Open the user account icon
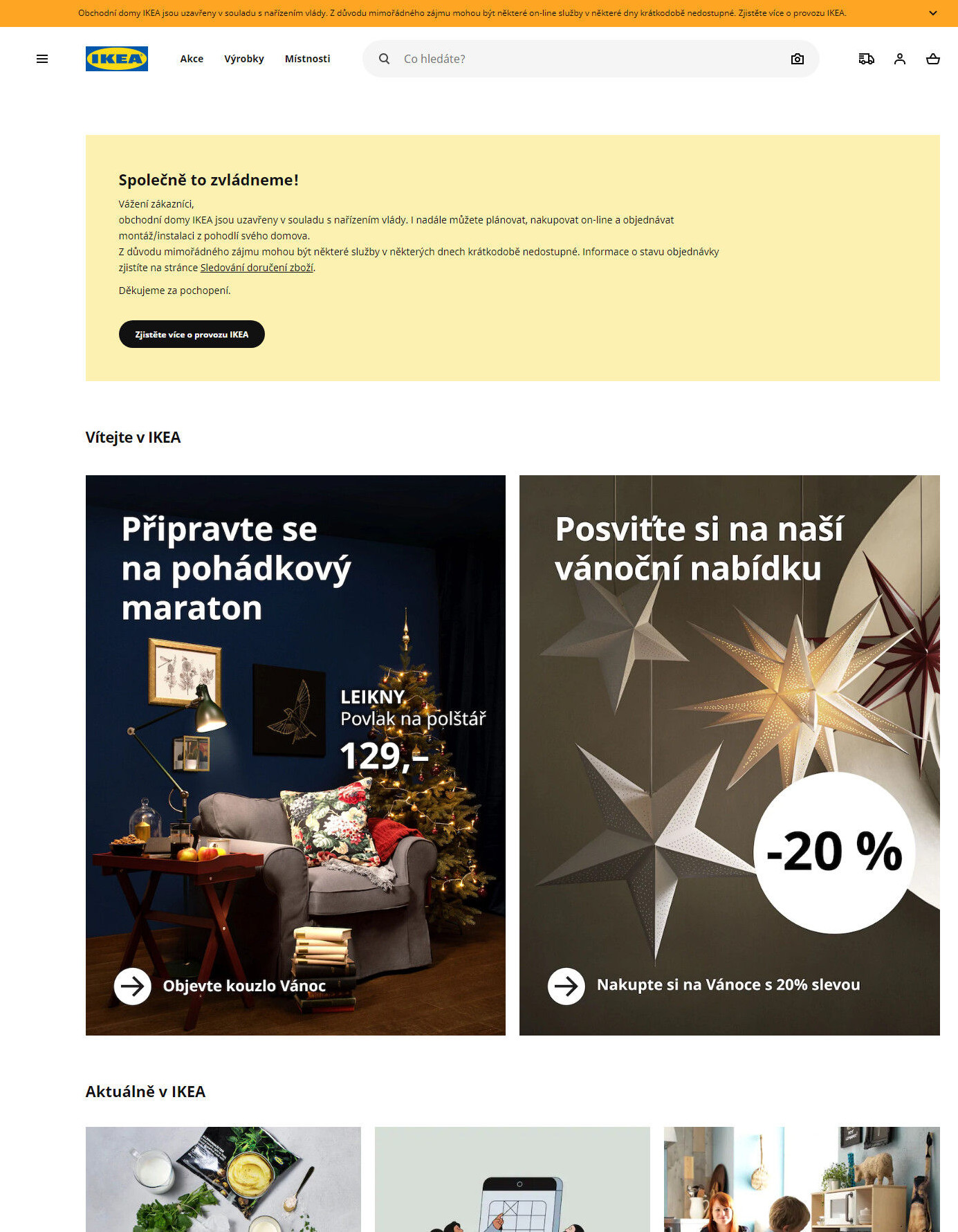 (x=899, y=59)
